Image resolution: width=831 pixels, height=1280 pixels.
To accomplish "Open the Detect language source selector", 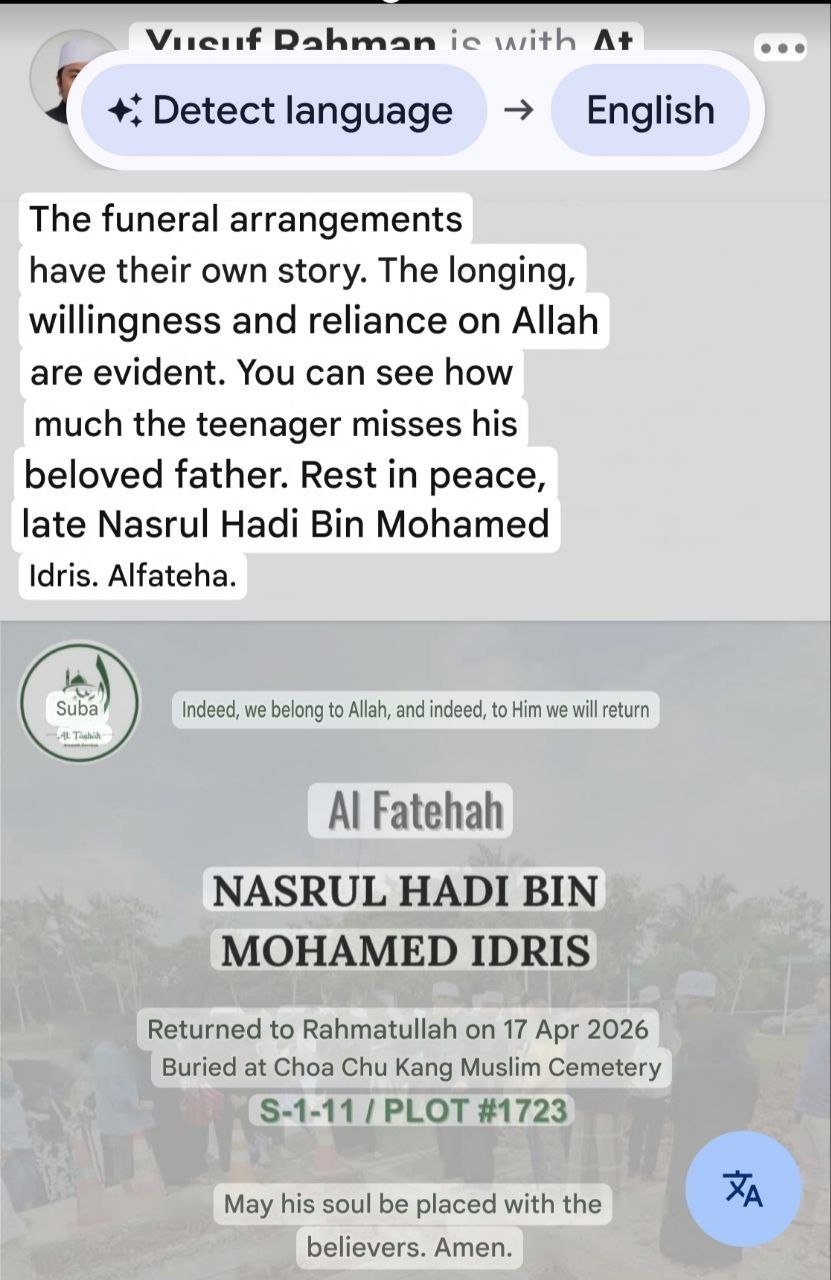I will tap(283, 110).
